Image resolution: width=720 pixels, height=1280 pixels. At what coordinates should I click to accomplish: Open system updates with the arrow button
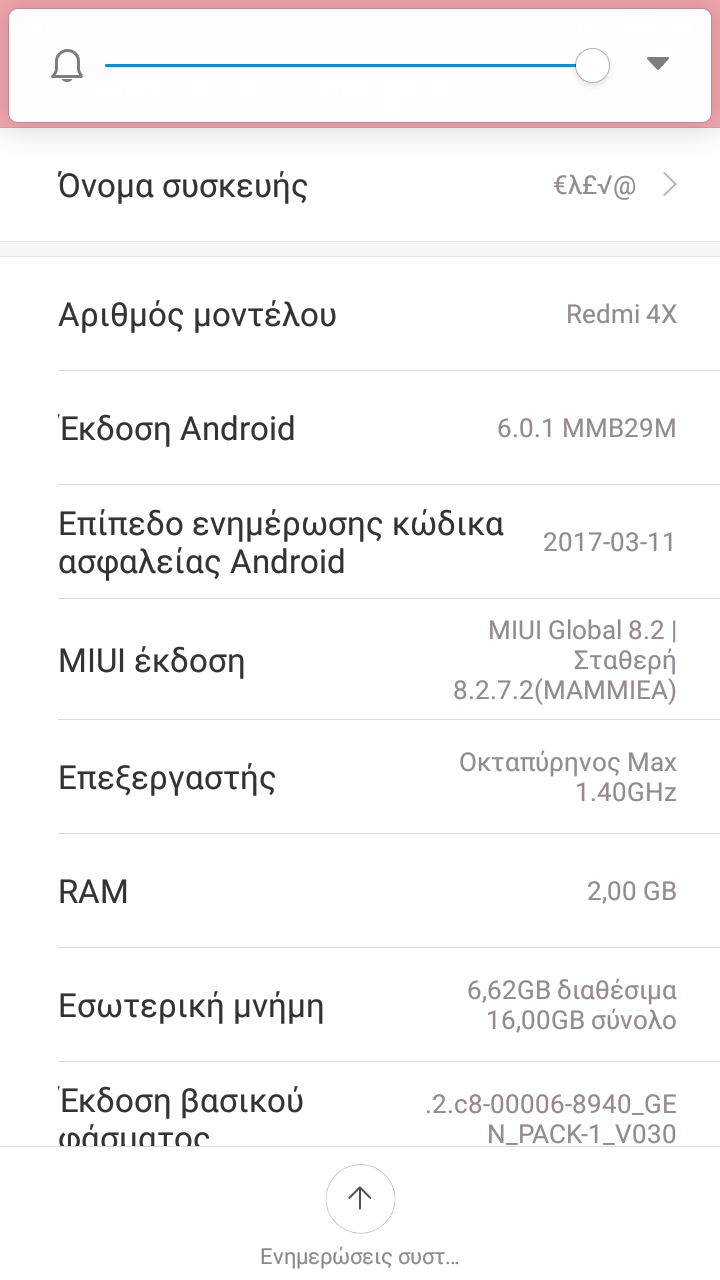tap(360, 1199)
